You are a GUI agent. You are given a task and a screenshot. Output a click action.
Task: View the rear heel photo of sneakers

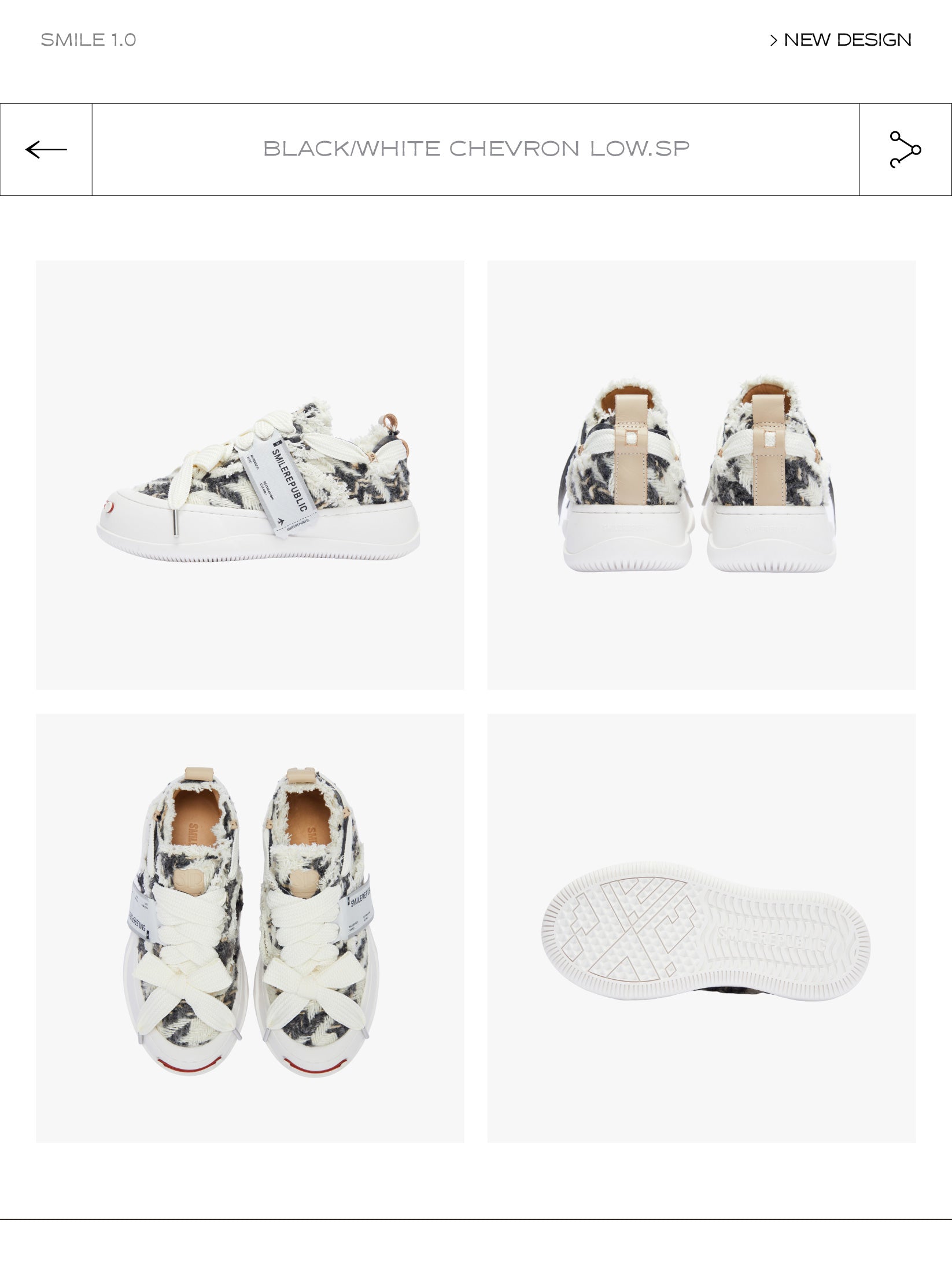click(701, 475)
